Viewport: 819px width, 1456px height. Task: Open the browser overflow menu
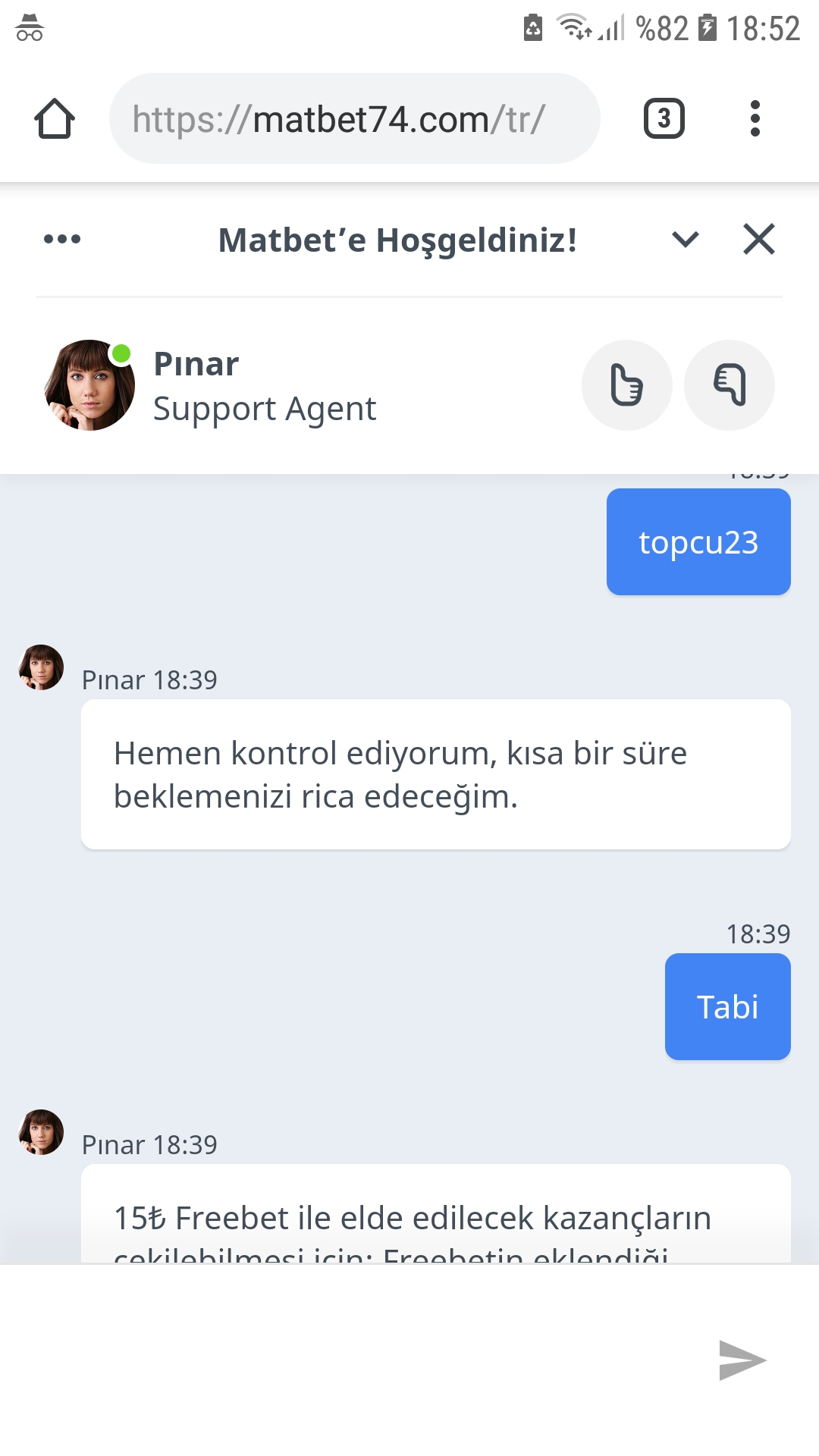click(755, 118)
